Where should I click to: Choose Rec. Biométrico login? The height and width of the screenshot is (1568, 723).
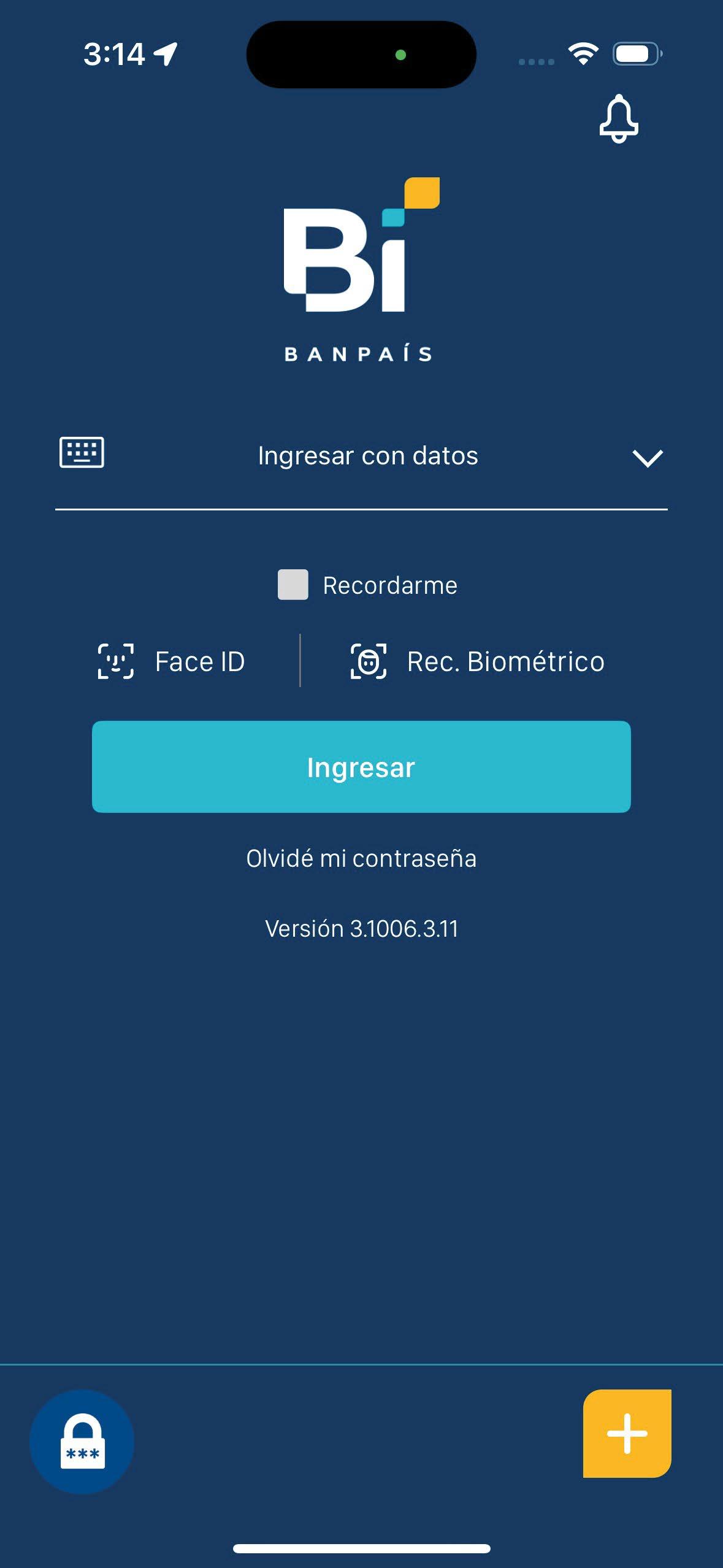[x=477, y=661]
